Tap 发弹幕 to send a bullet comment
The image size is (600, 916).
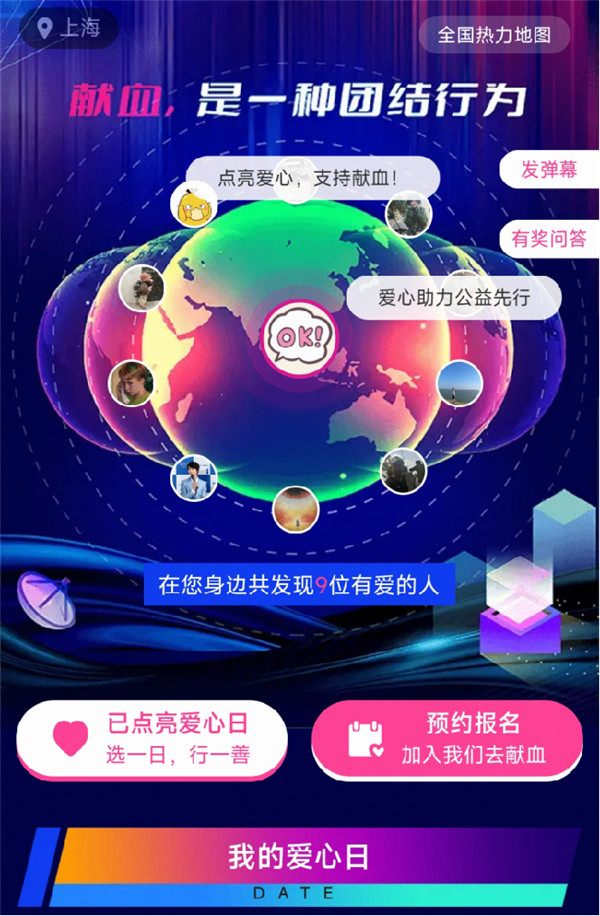[x=549, y=169]
